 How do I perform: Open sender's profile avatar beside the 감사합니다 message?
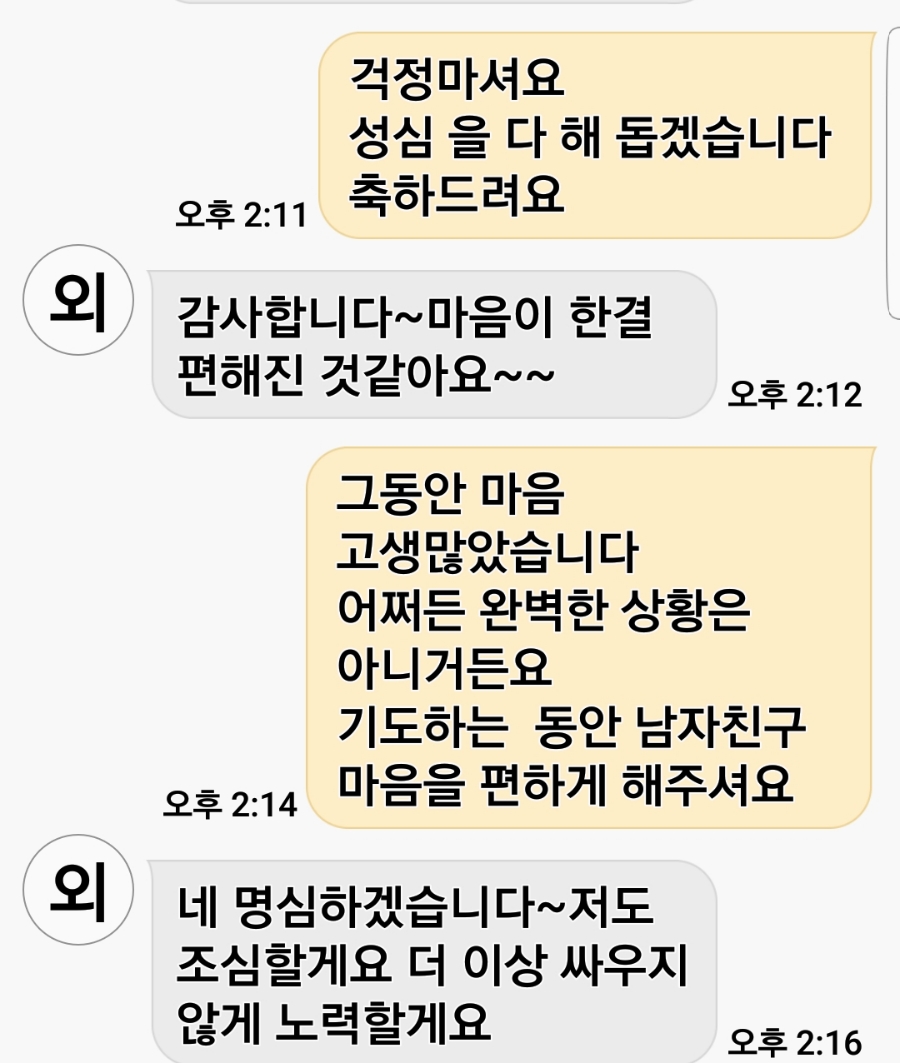click(78, 300)
